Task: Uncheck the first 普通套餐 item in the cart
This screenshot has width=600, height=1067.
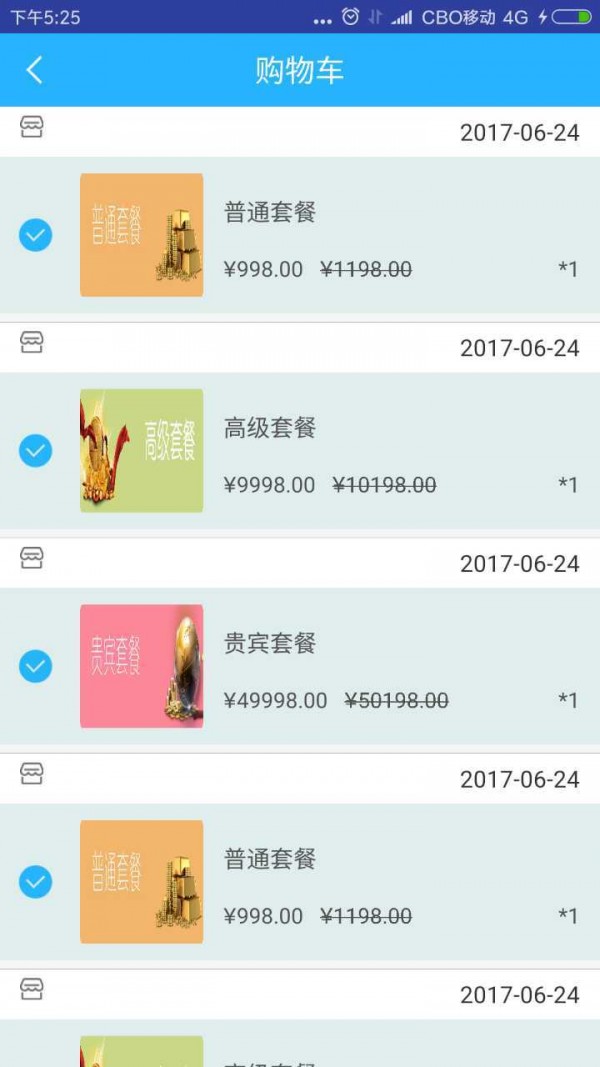Action: pyautogui.click(x=36, y=235)
